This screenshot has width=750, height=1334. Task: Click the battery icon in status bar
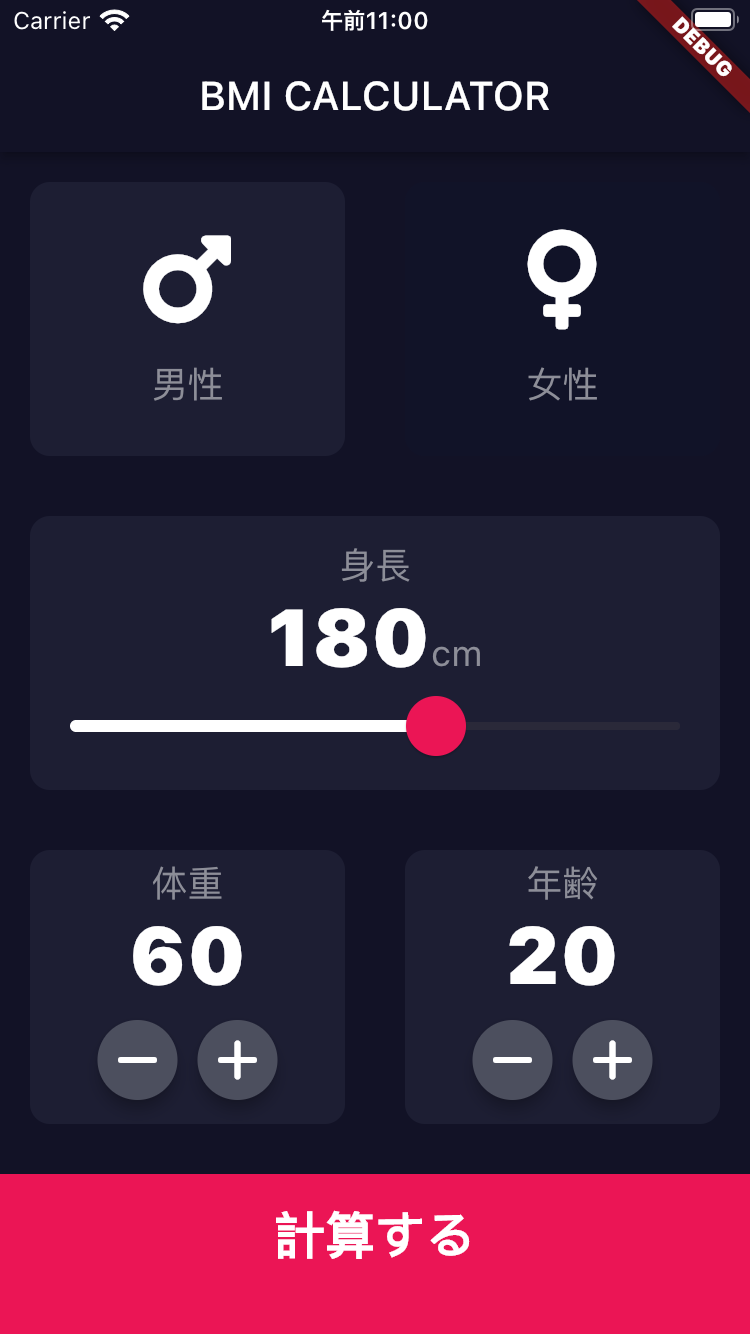[x=714, y=18]
